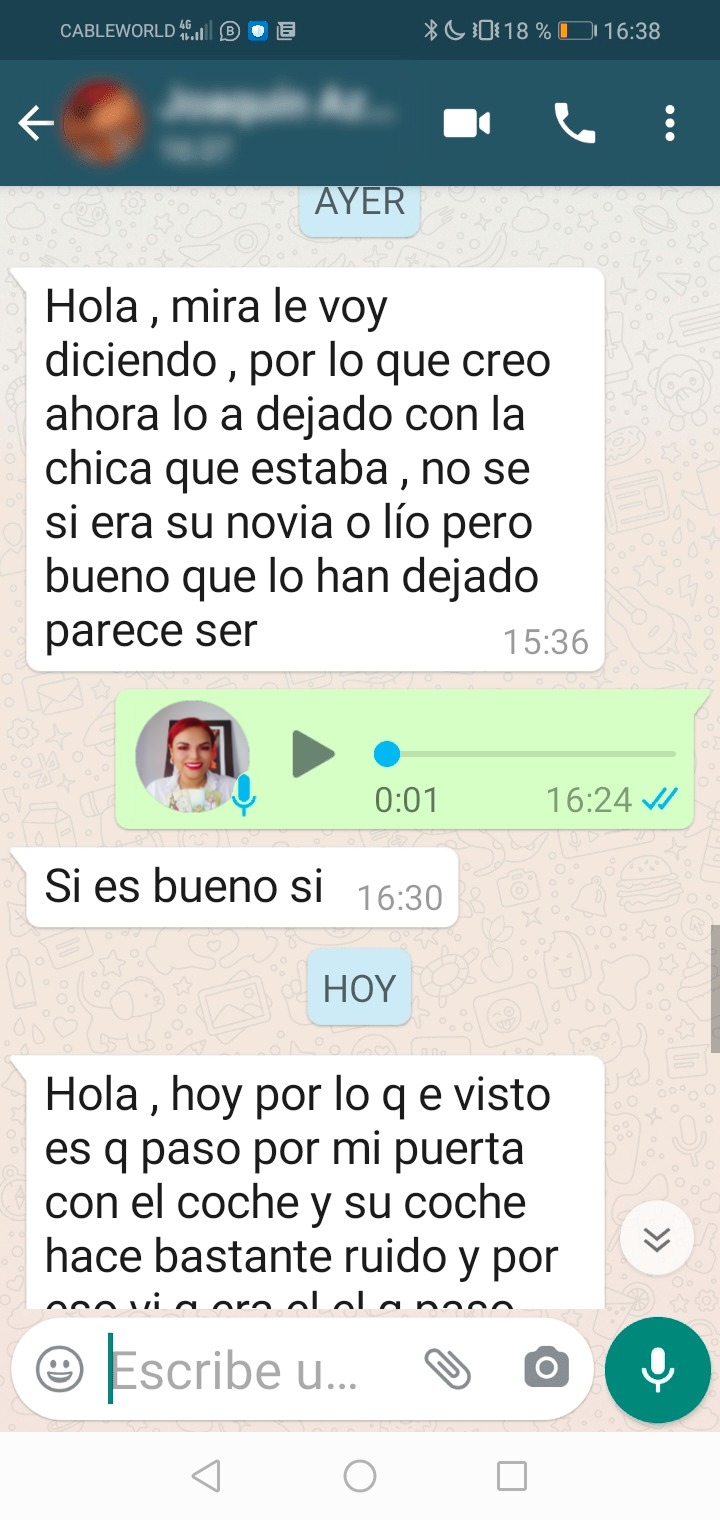This screenshot has height=1520, width=720.
Task: Jump to the latest messages
Action: click(657, 1239)
